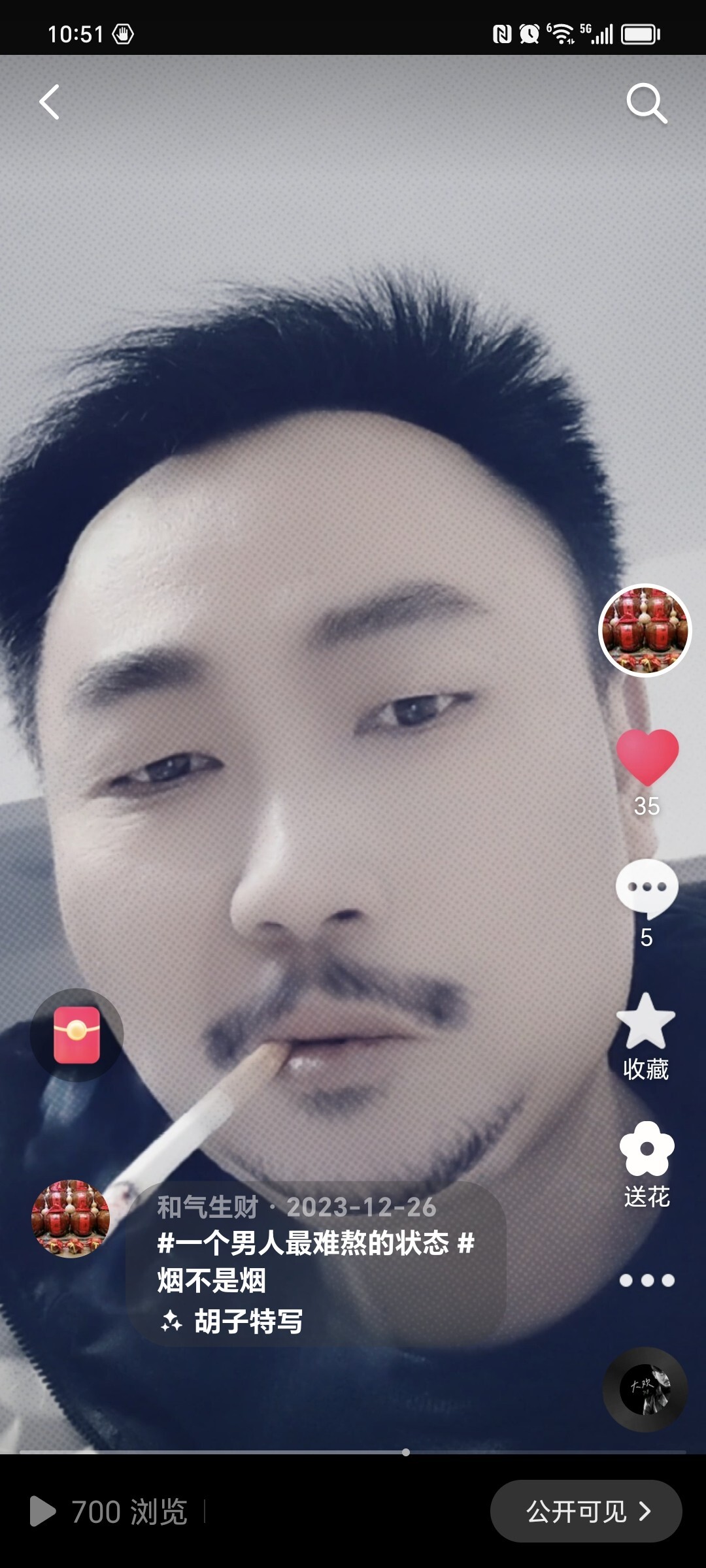Open the three-dot more options menu
Viewport: 706px width, 1568px height.
click(647, 1281)
